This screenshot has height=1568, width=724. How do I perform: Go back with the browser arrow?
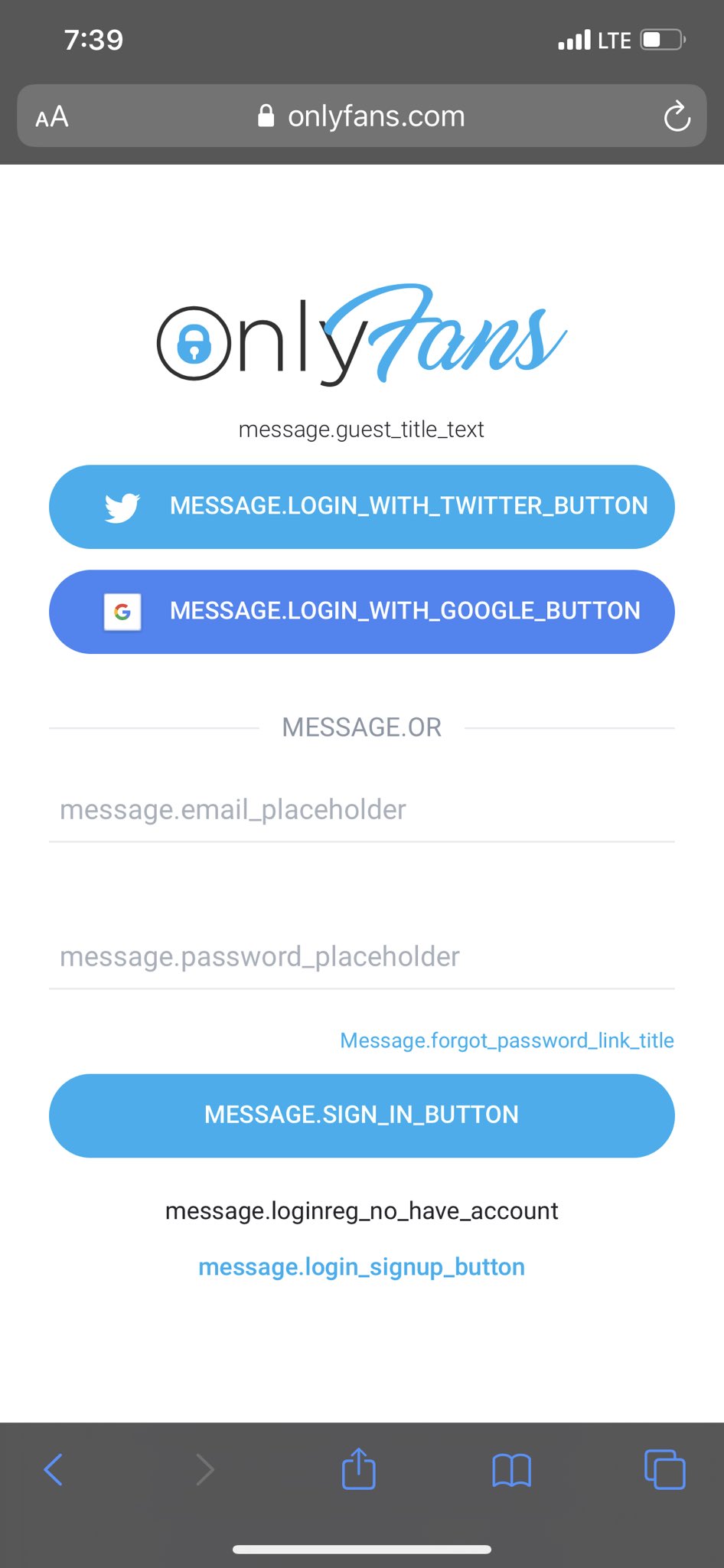53,1470
